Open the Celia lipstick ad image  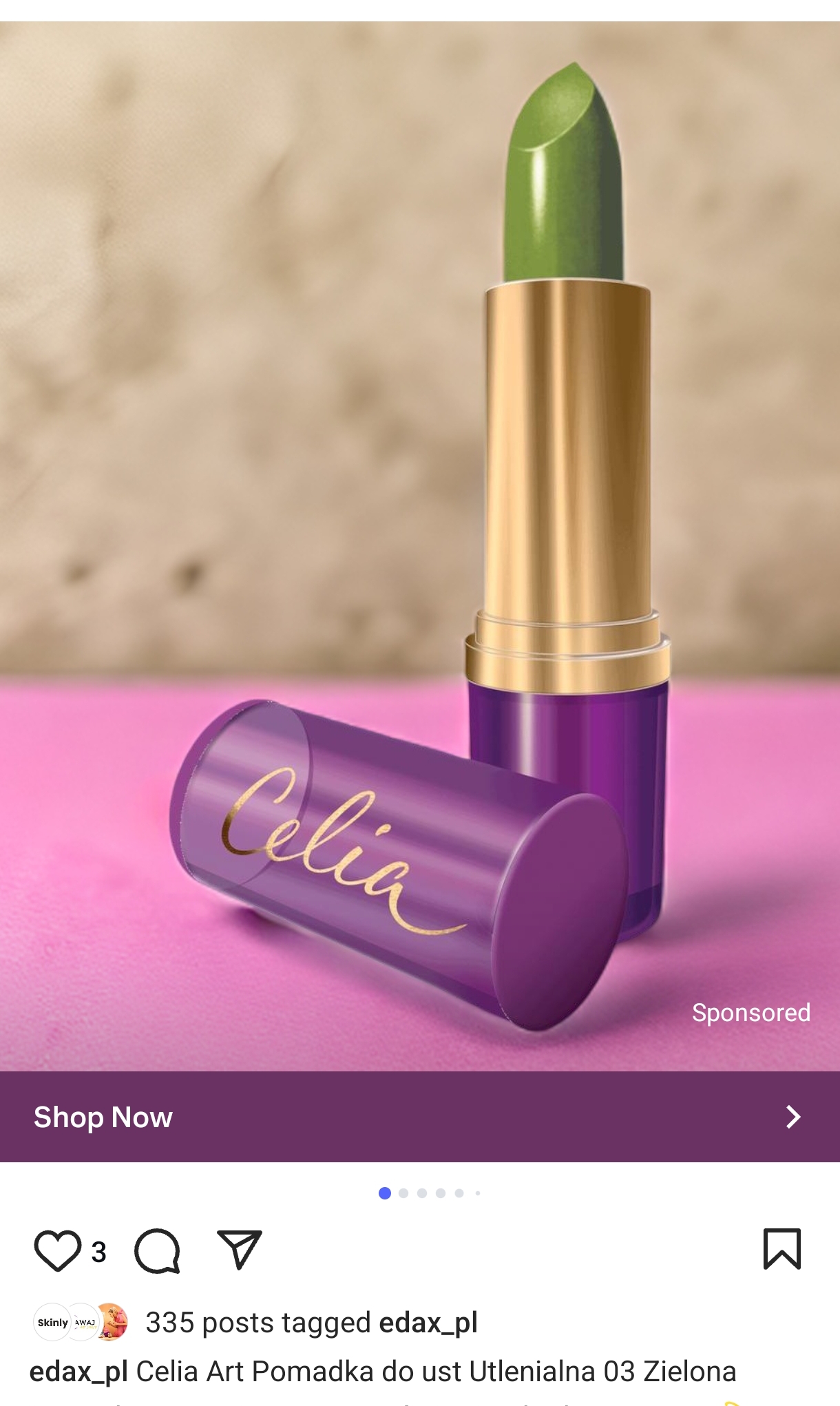coord(420,544)
